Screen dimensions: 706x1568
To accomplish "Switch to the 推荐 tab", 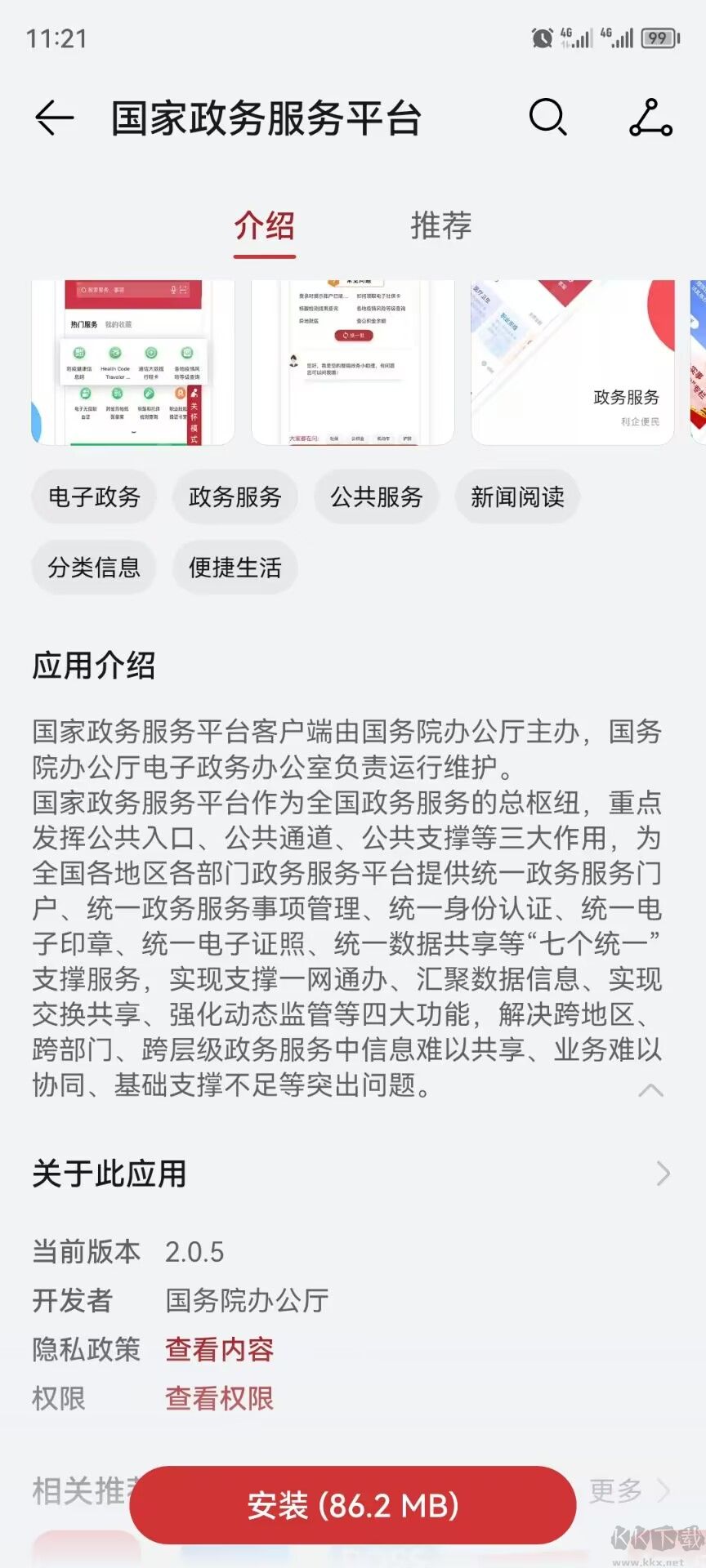I will pos(441,227).
